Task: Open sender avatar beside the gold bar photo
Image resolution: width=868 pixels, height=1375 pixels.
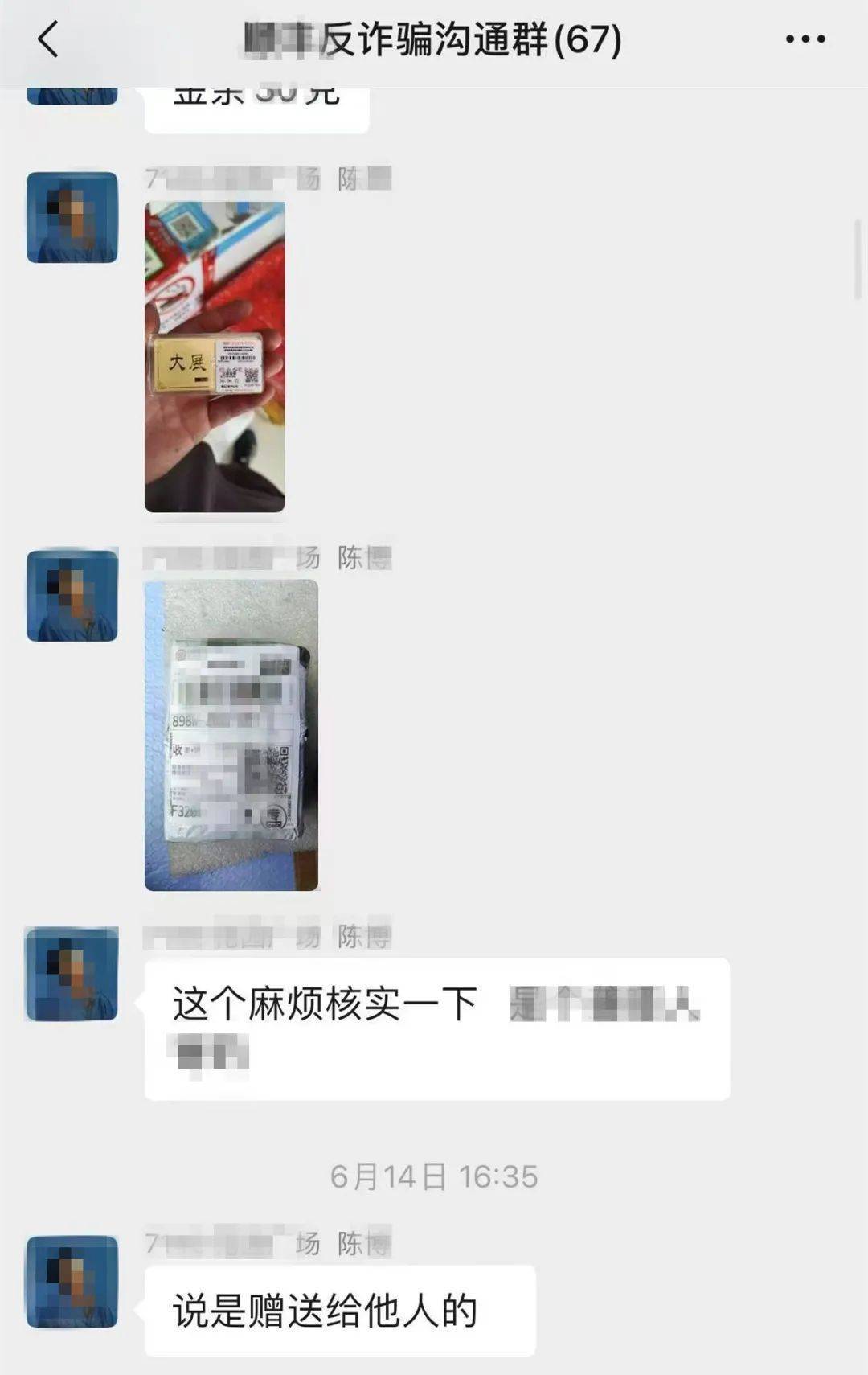Action: [x=72, y=217]
